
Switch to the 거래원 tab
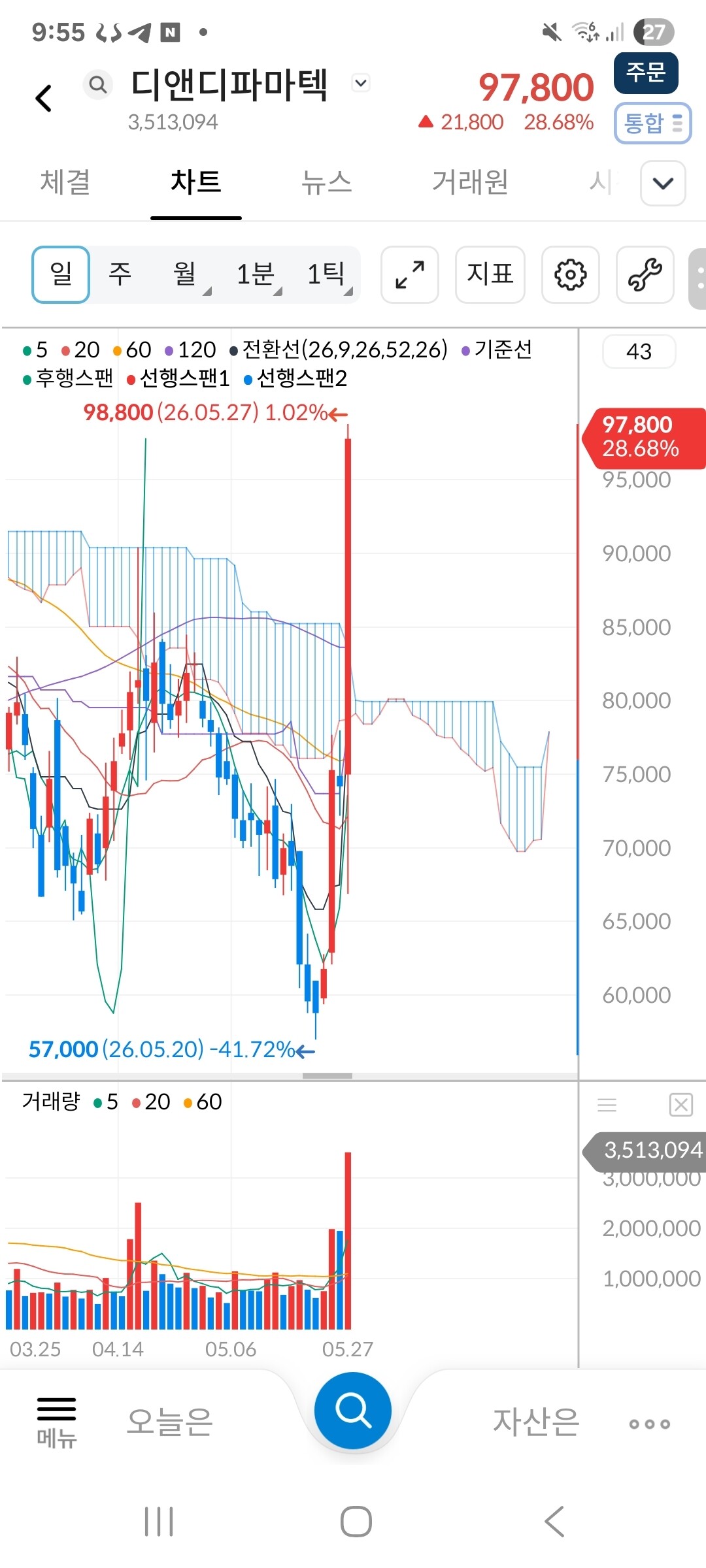click(470, 182)
